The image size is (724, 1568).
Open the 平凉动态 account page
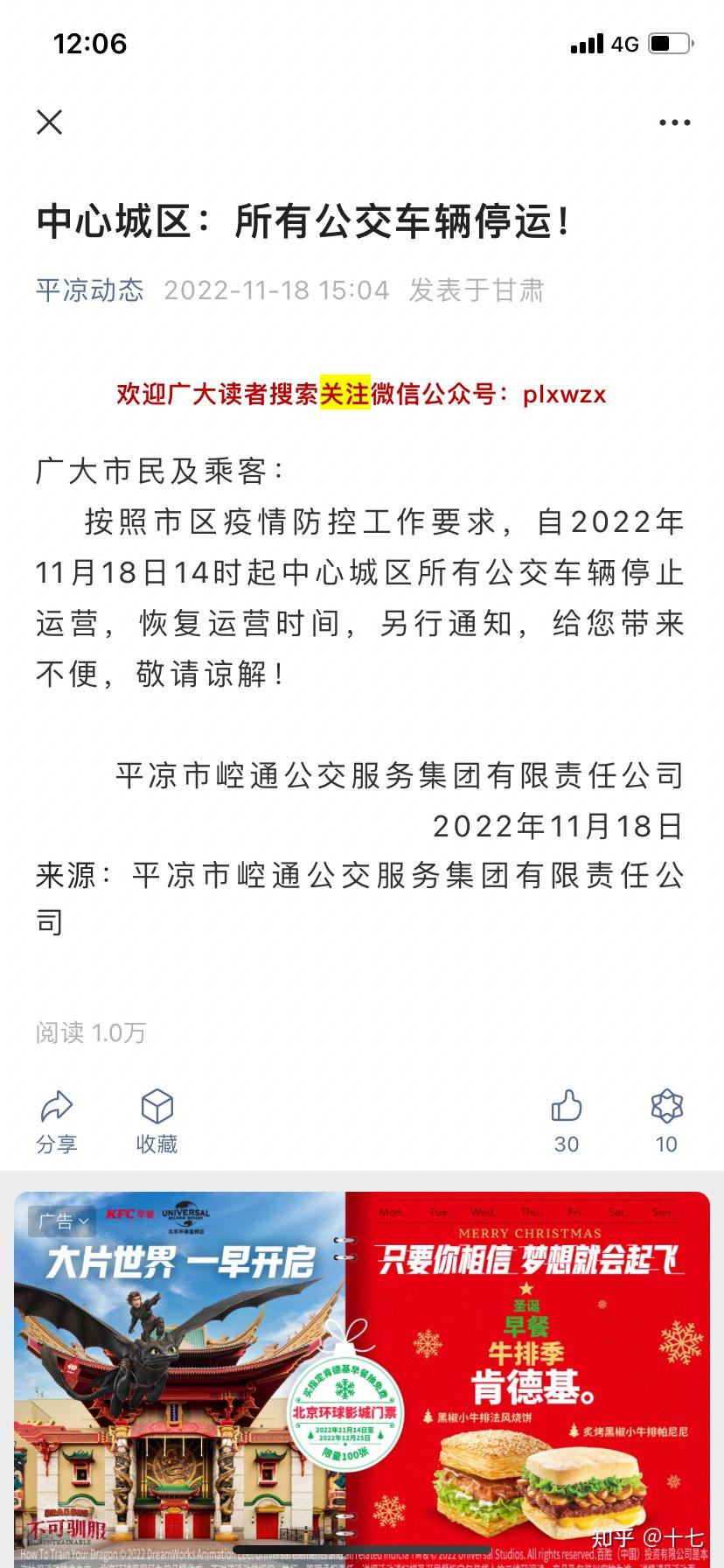pyautogui.click(x=90, y=290)
